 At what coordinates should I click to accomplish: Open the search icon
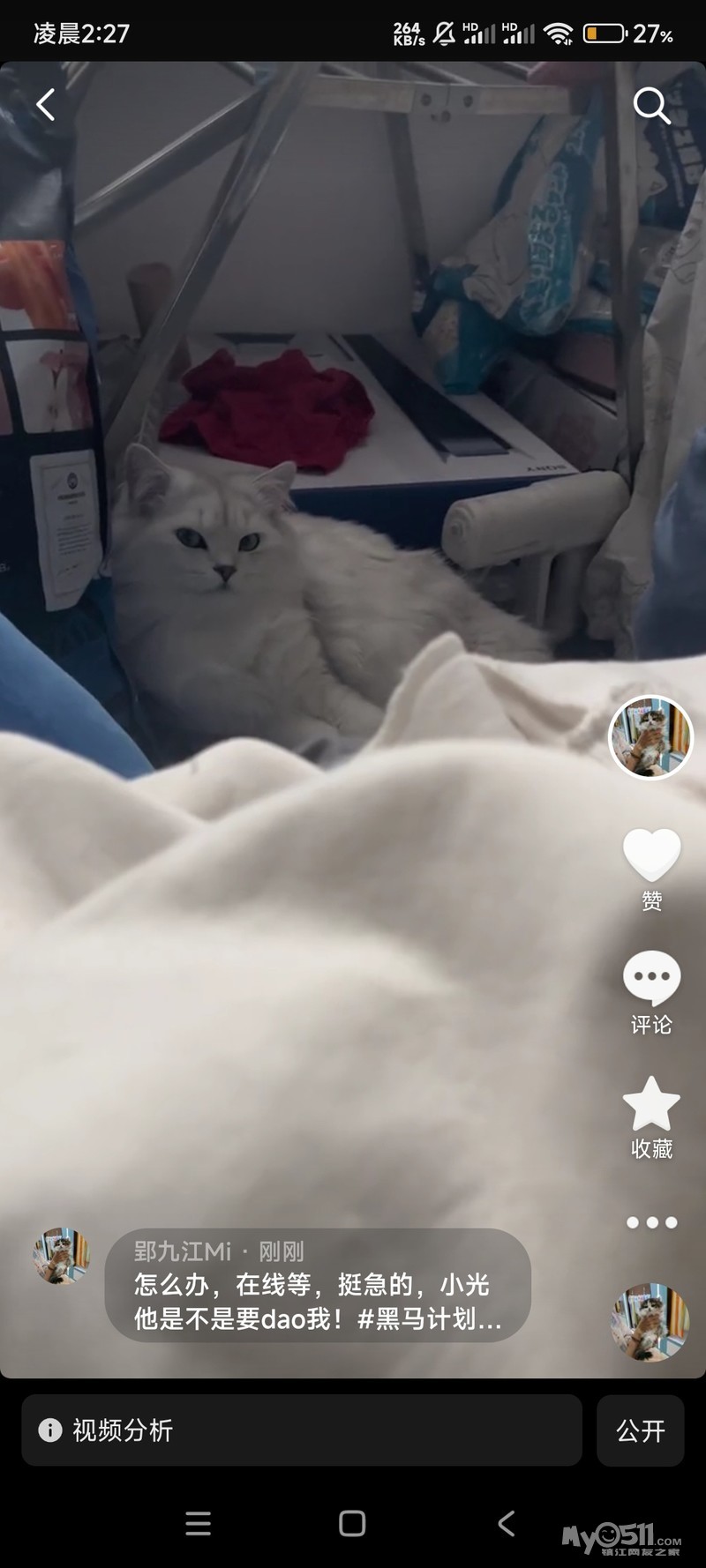(x=651, y=107)
